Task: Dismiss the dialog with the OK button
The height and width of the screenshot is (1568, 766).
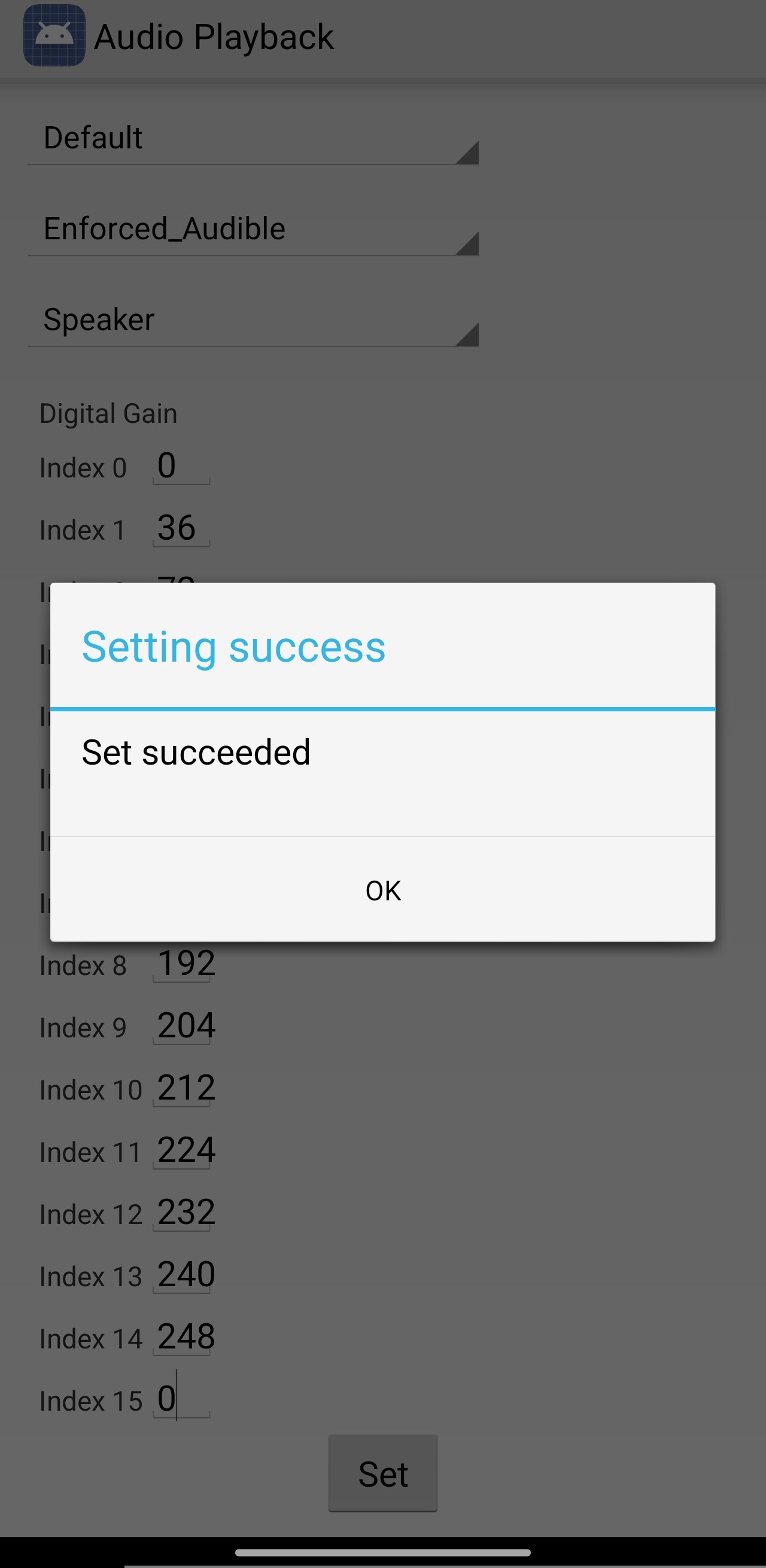Action: coord(382,890)
